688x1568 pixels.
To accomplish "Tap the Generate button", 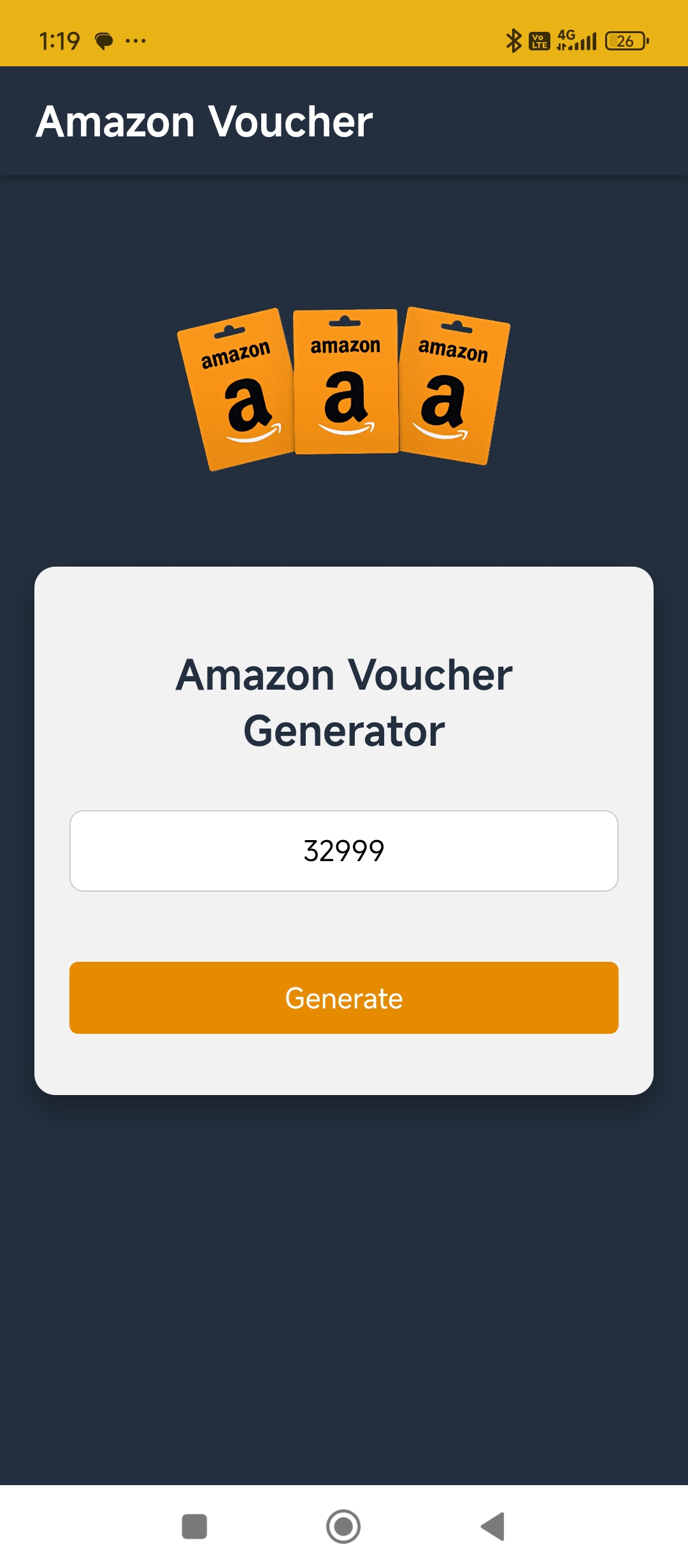I will pyautogui.click(x=344, y=998).
